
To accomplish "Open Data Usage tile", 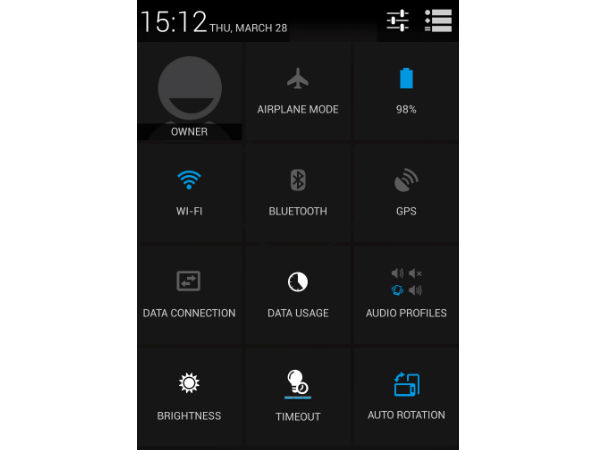I will coord(298,294).
